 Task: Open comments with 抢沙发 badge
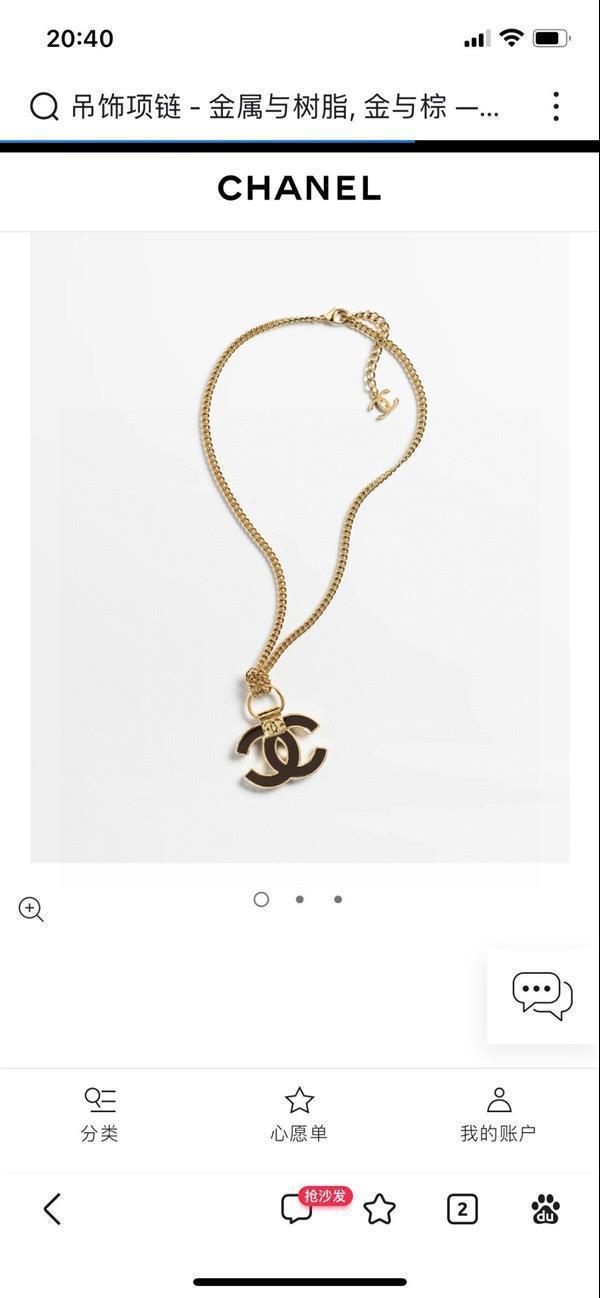(x=297, y=1209)
